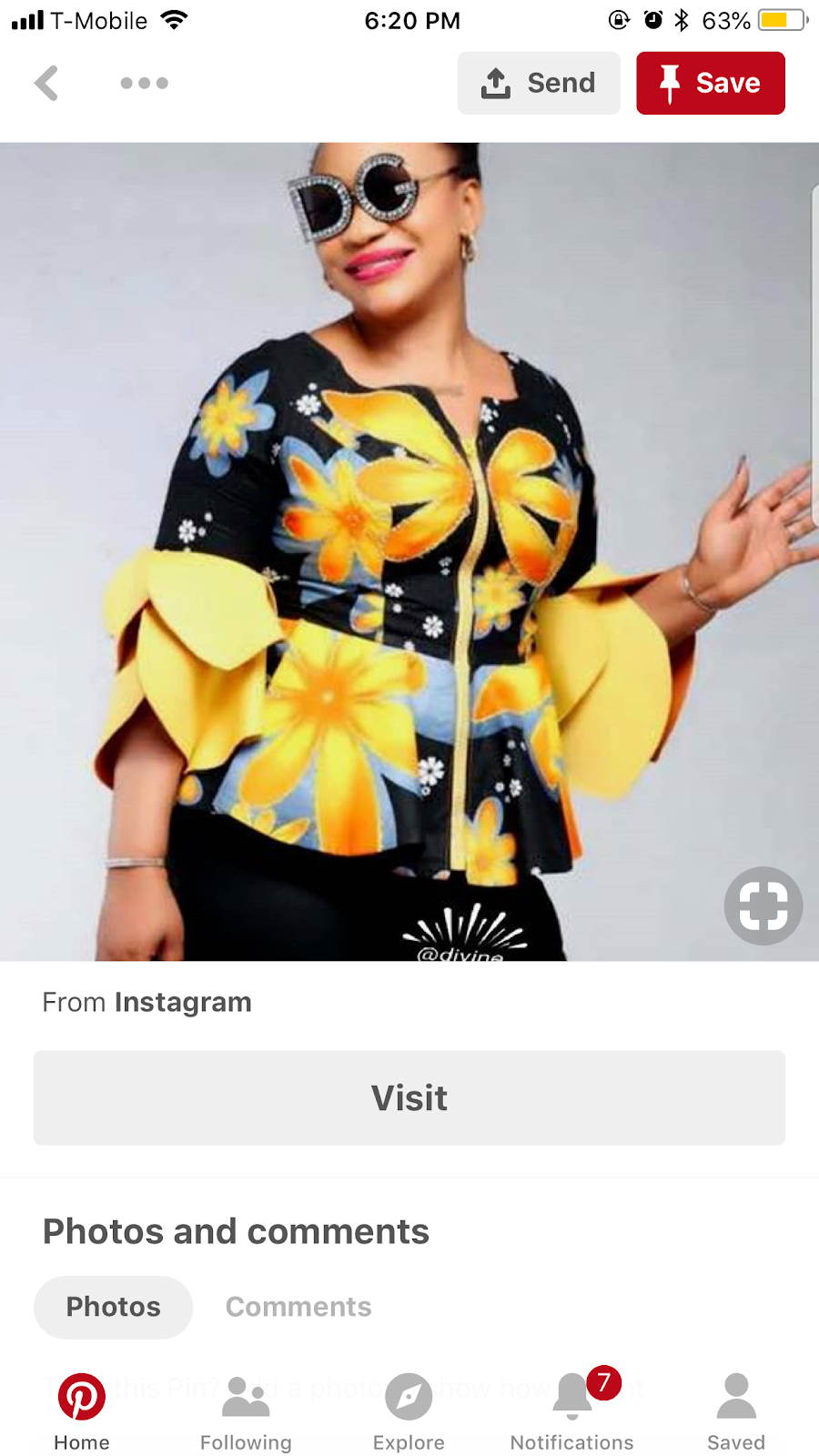Open the Explore tab
Image resolution: width=819 pixels, height=1456 pixels.
[x=409, y=1412]
